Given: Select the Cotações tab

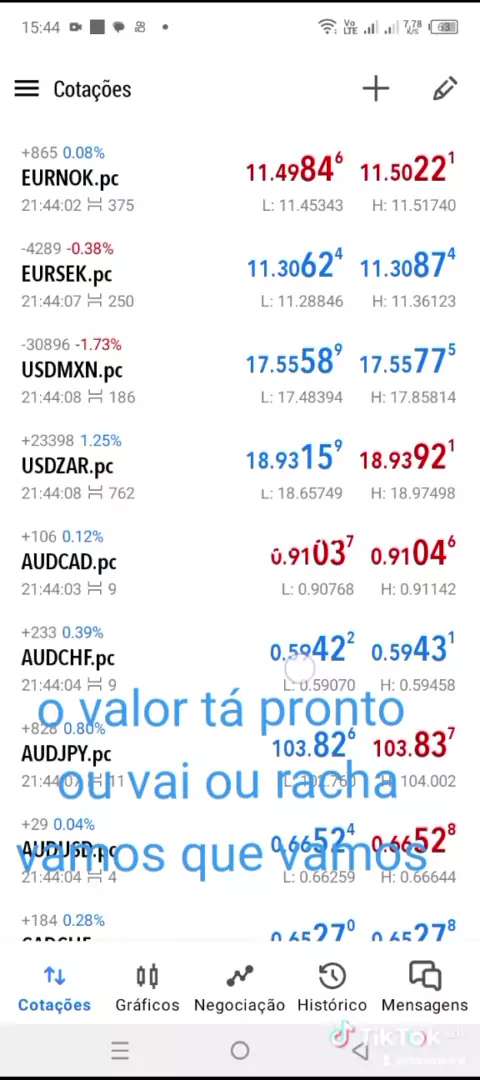Looking at the screenshot, I should 54,988.
